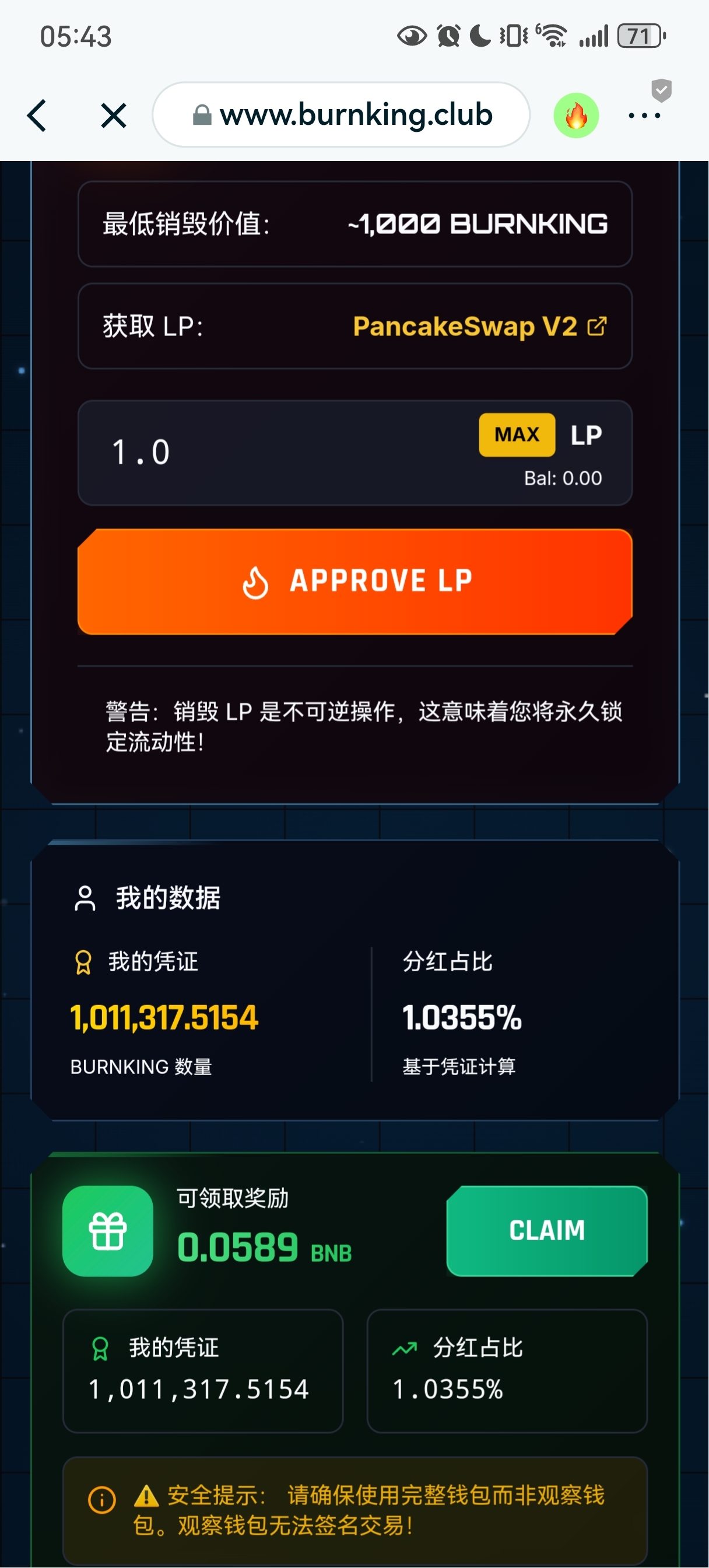Claim the 0.0589 BNB reward
This screenshot has width=709, height=1568.
tap(546, 1230)
